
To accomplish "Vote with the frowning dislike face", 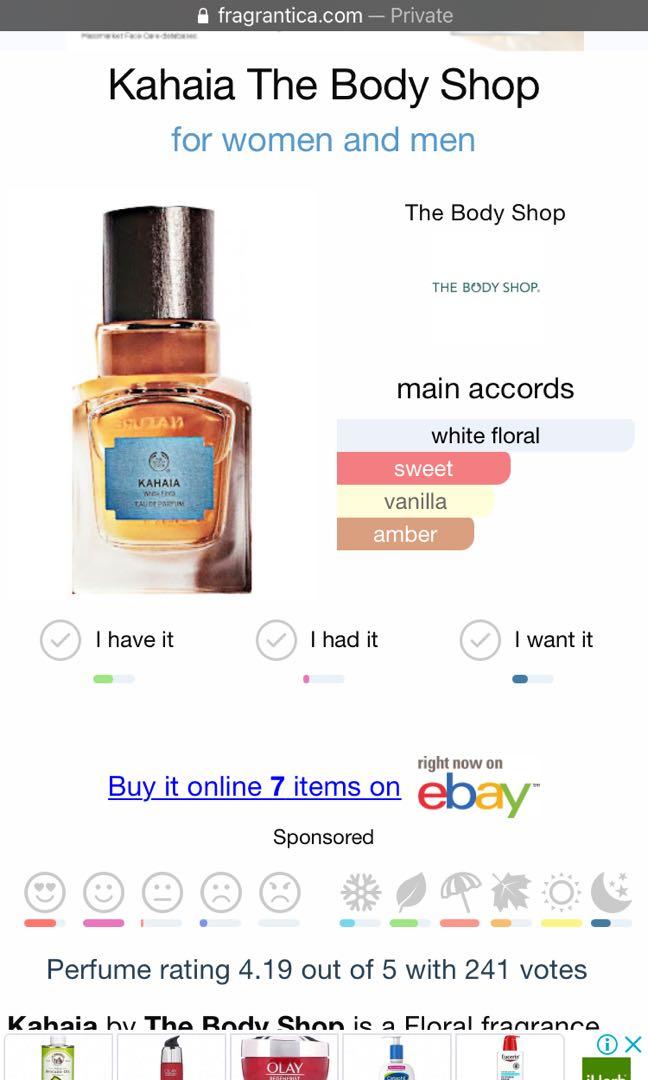I will (x=220, y=892).
